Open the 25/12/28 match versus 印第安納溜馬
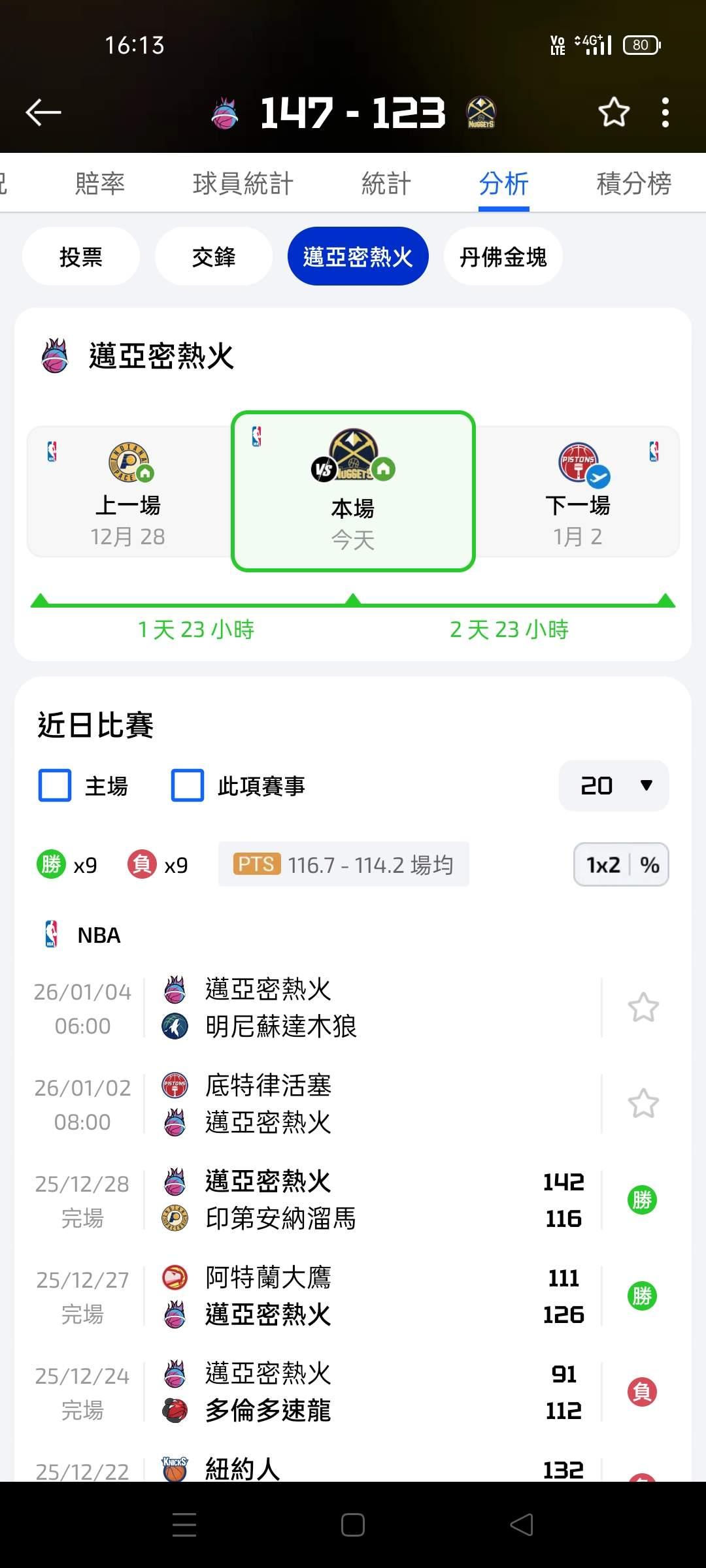This screenshot has width=706, height=1568. [353, 1200]
